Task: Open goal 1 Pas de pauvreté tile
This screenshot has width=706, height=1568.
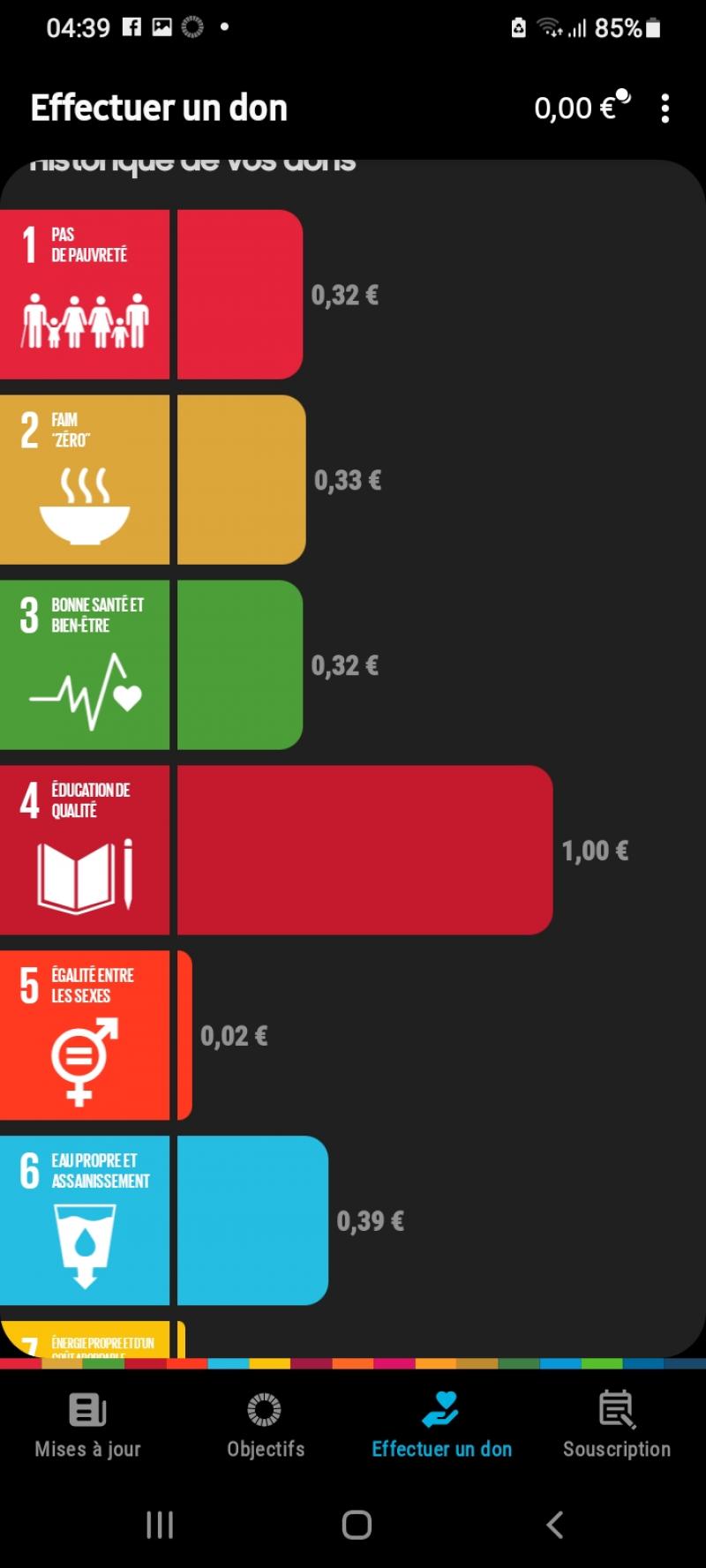Action: pyautogui.click(x=85, y=295)
